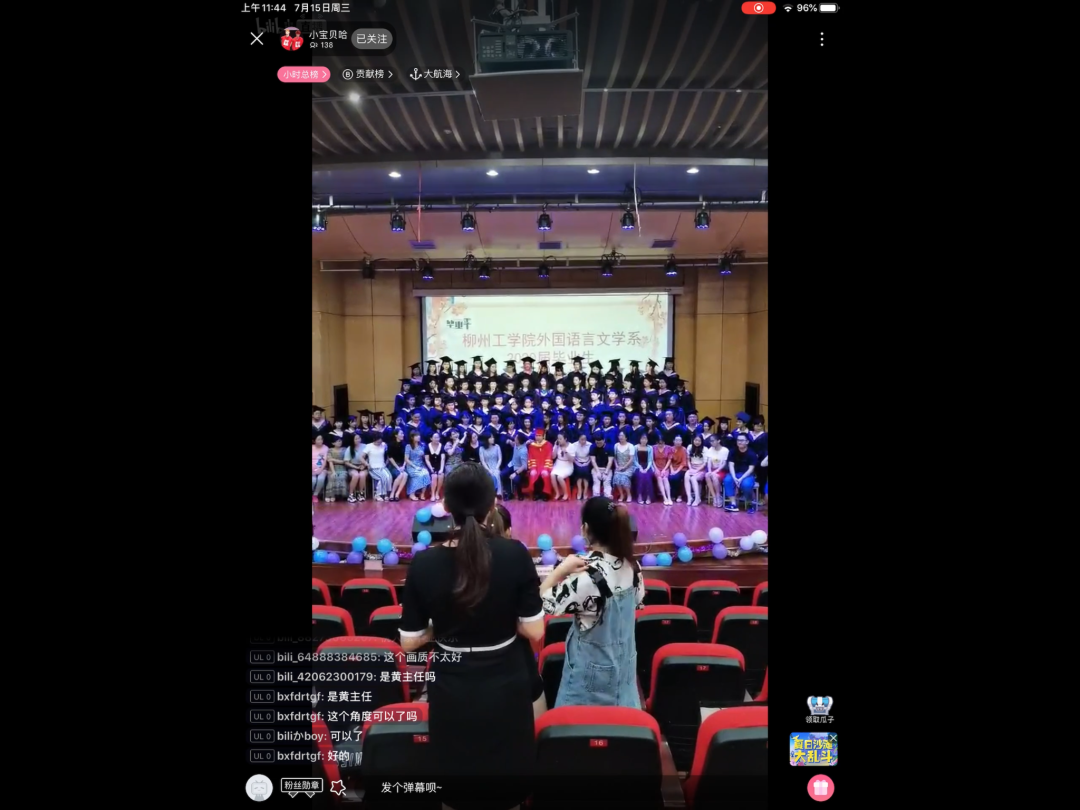Tap the 已关注 follow button
Image resolution: width=1080 pixels, height=810 pixels.
(x=371, y=39)
